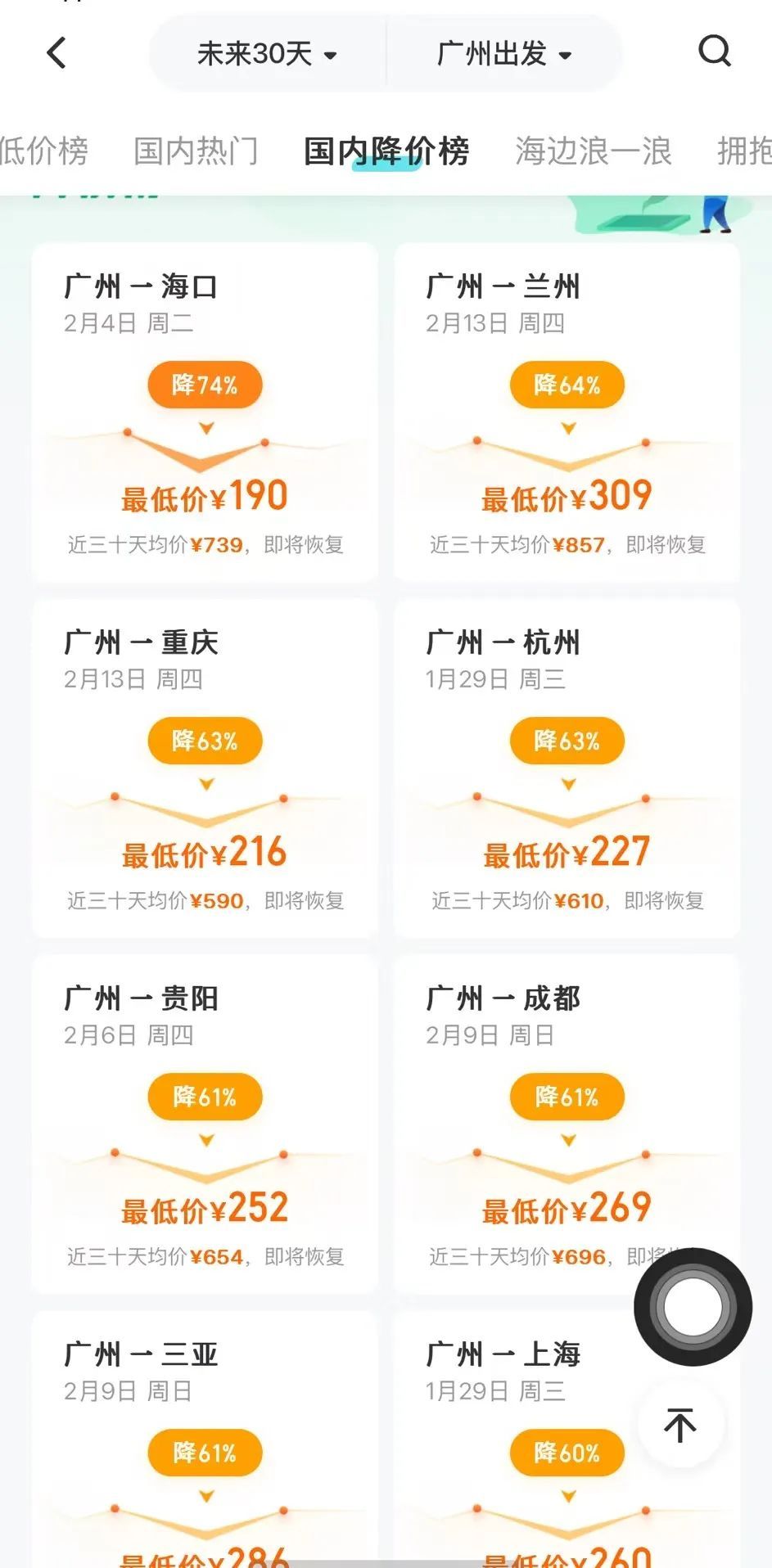Click the lowest price ¥190 link
The height and width of the screenshot is (1568, 772).
coord(204,493)
